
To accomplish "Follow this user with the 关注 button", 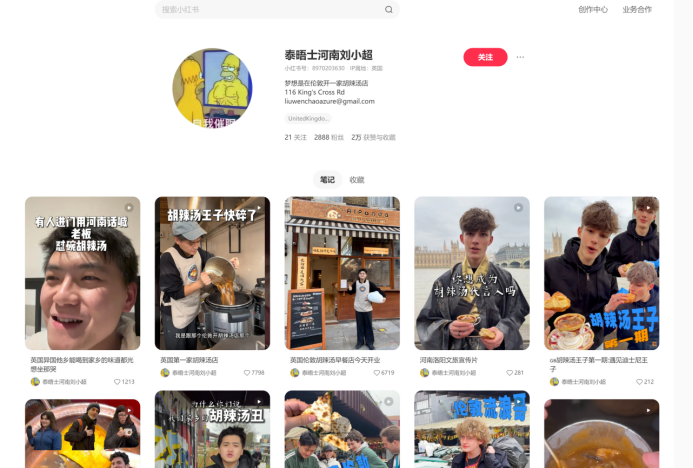I will coord(485,57).
